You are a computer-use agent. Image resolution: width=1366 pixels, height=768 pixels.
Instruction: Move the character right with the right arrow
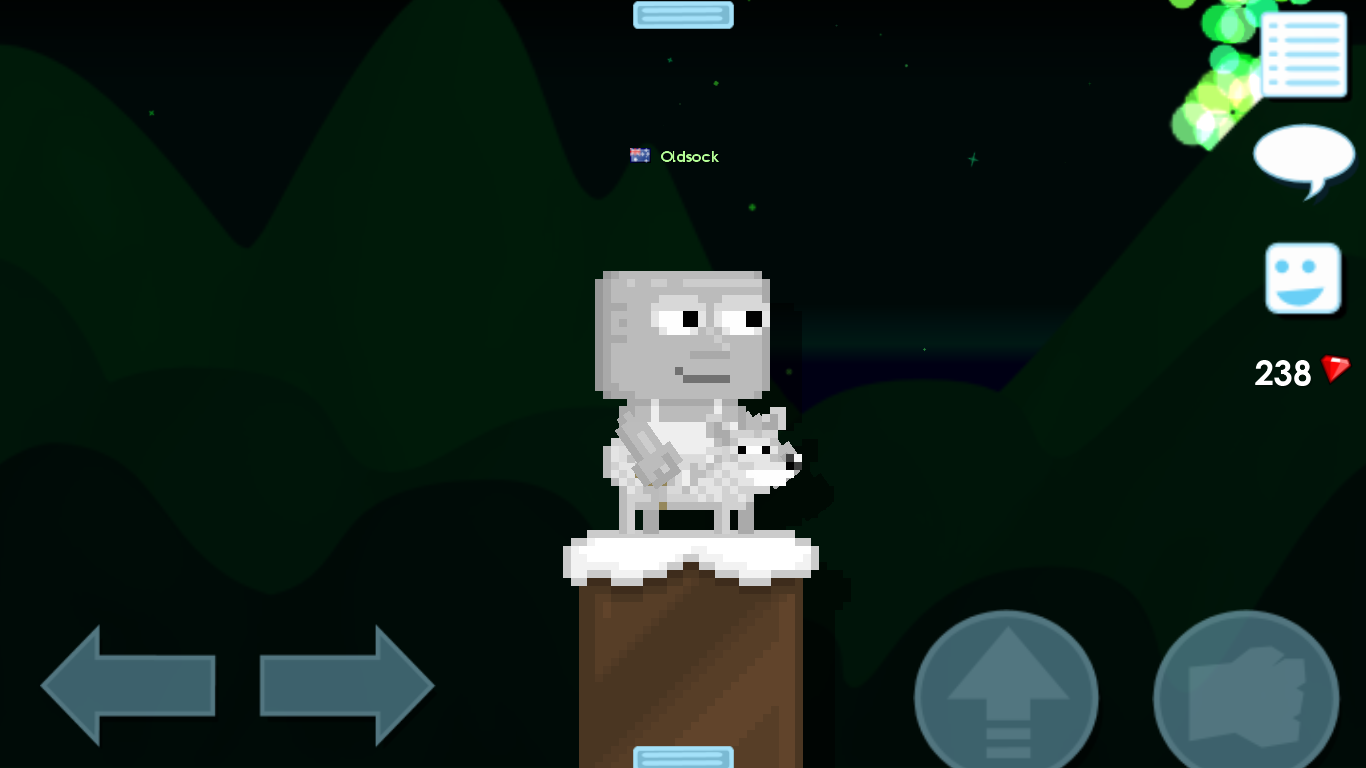[346, 685]
